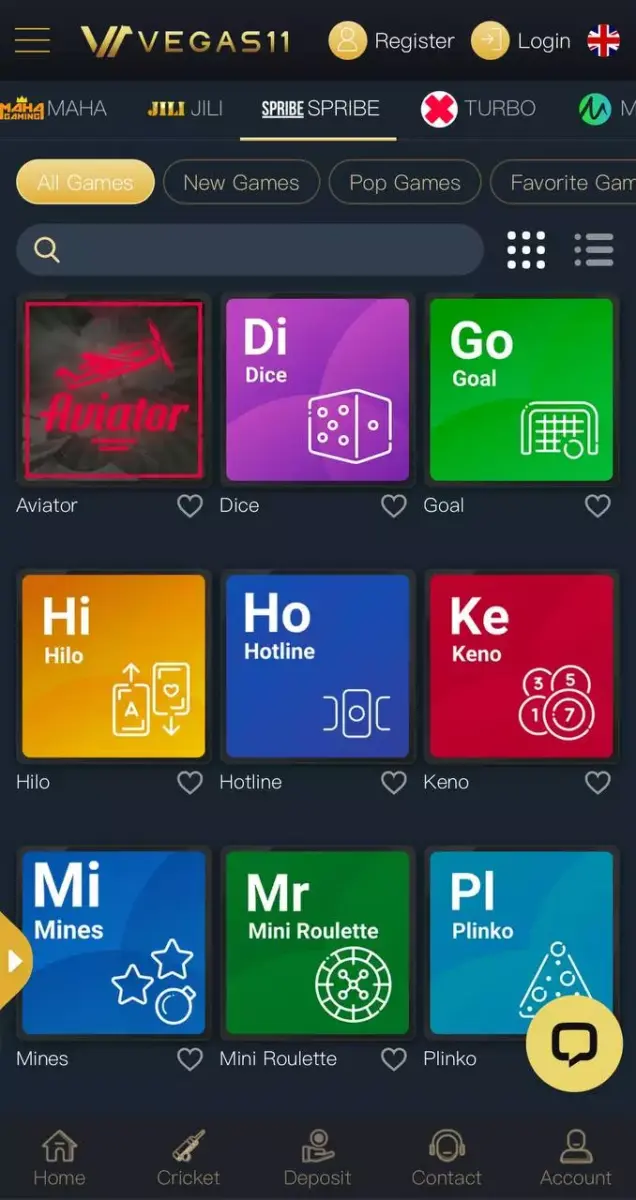Open the live chat bubble

[x=574, y=1042]
